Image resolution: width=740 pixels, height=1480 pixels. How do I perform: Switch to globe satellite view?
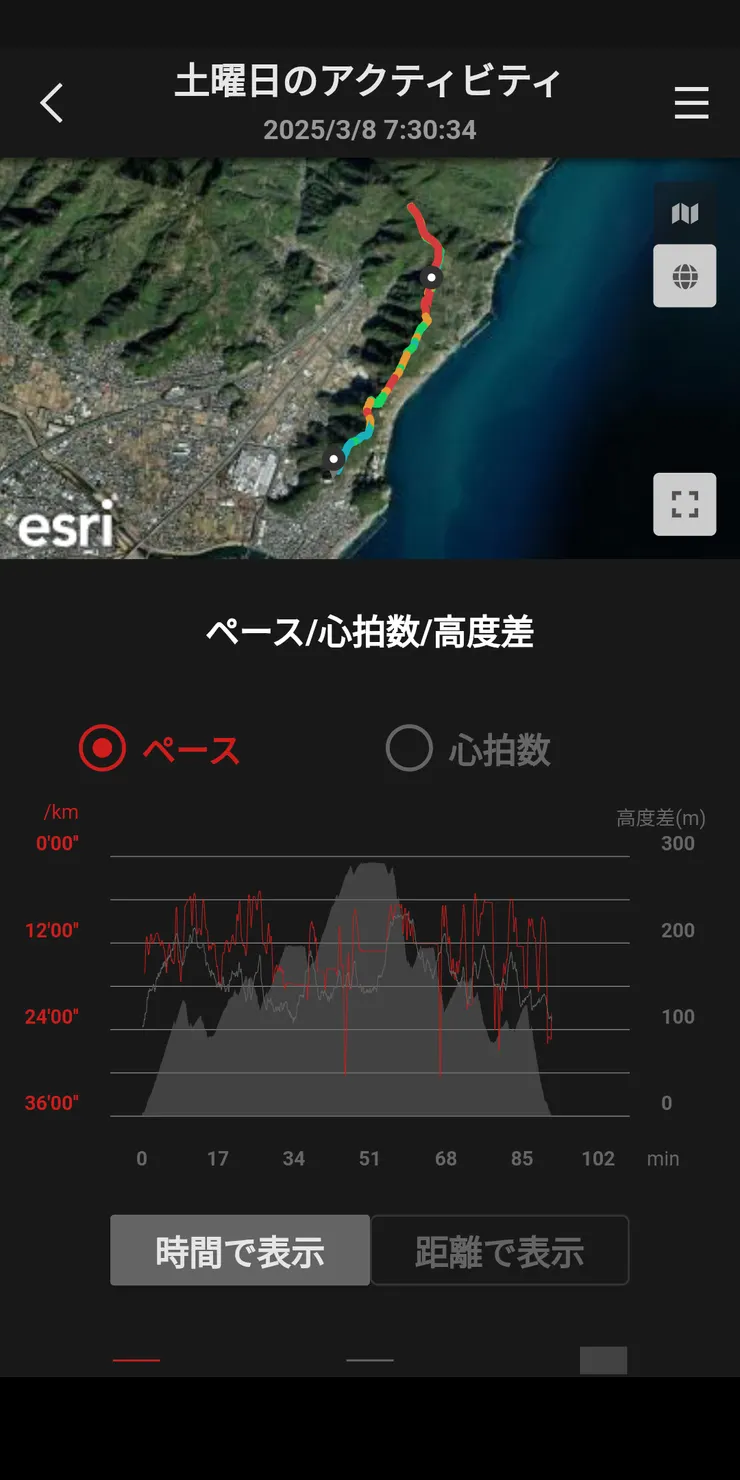pos(684,275)
